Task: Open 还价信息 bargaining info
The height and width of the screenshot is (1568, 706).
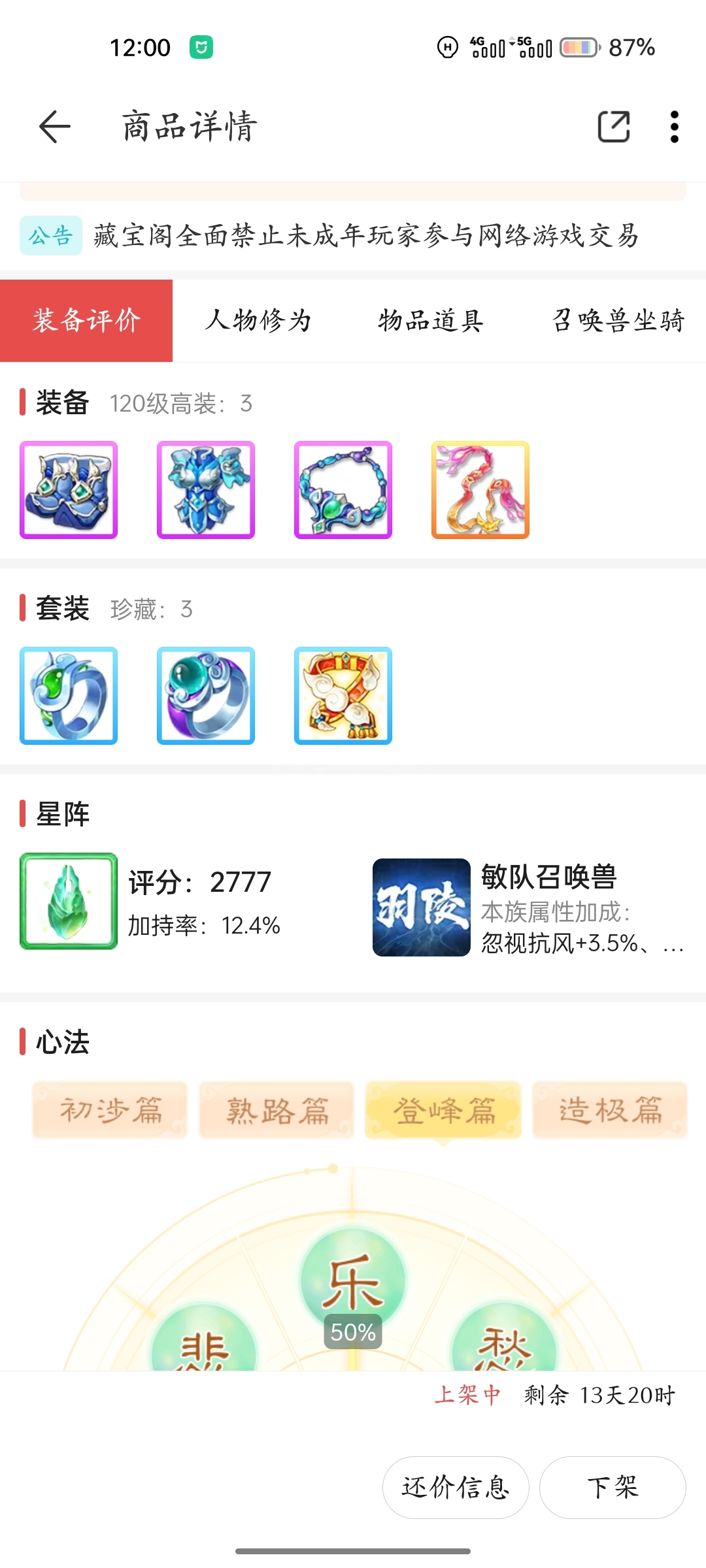Action: 456,1488
